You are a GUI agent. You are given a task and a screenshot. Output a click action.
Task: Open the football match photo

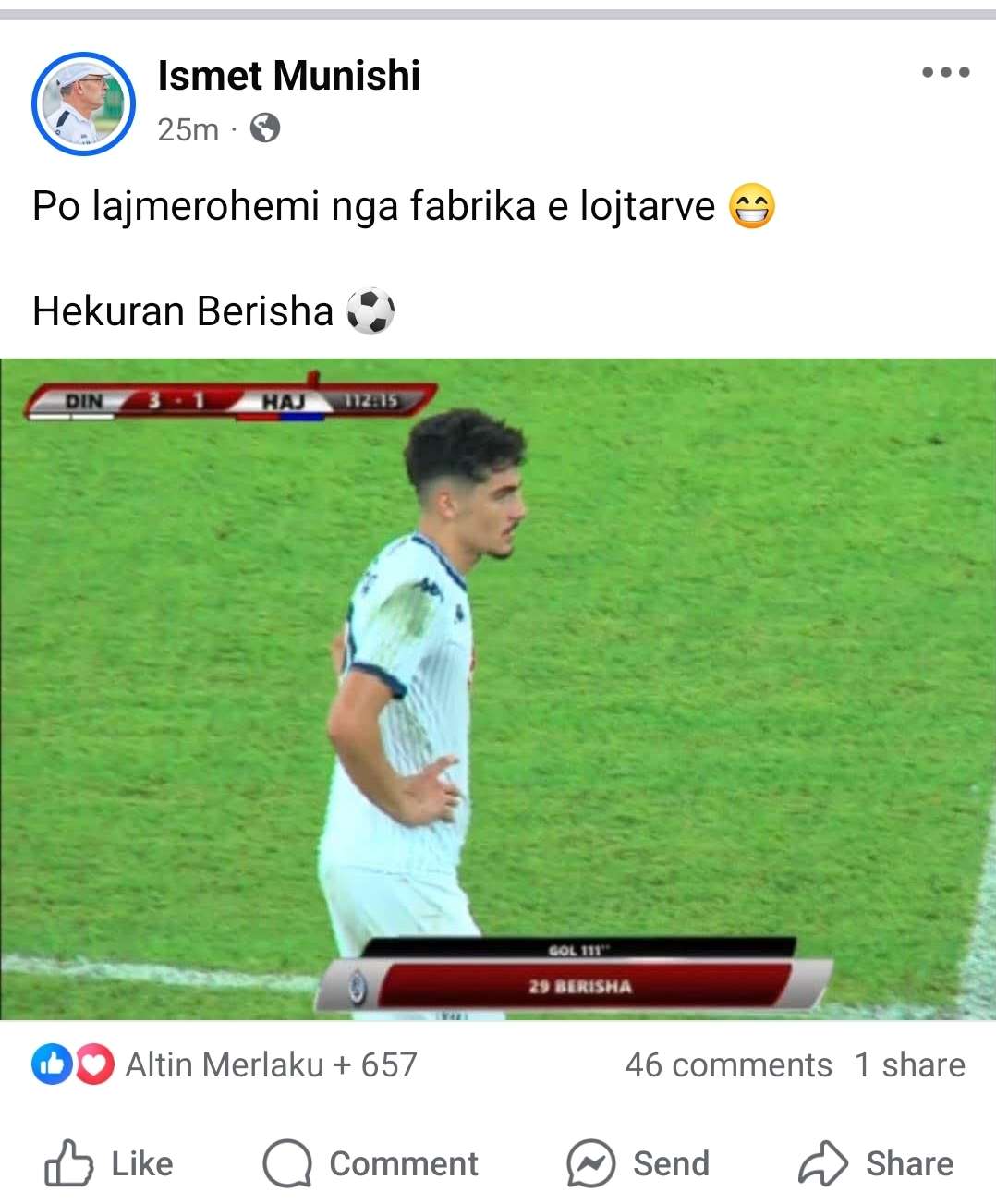coord(498,688)
